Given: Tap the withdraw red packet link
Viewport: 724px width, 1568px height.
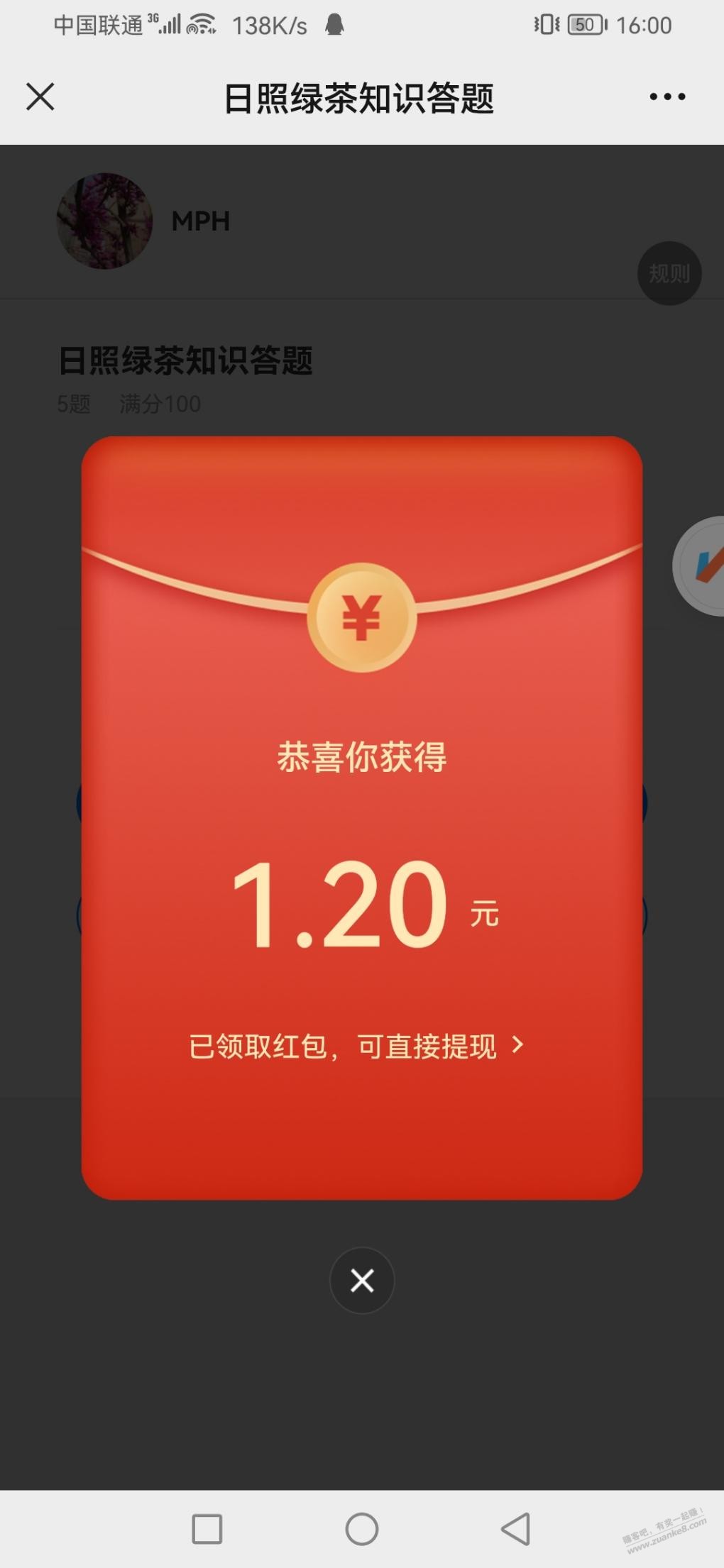Looking at the screenshot, I should pyautogui.click(x=356, y=1047).
